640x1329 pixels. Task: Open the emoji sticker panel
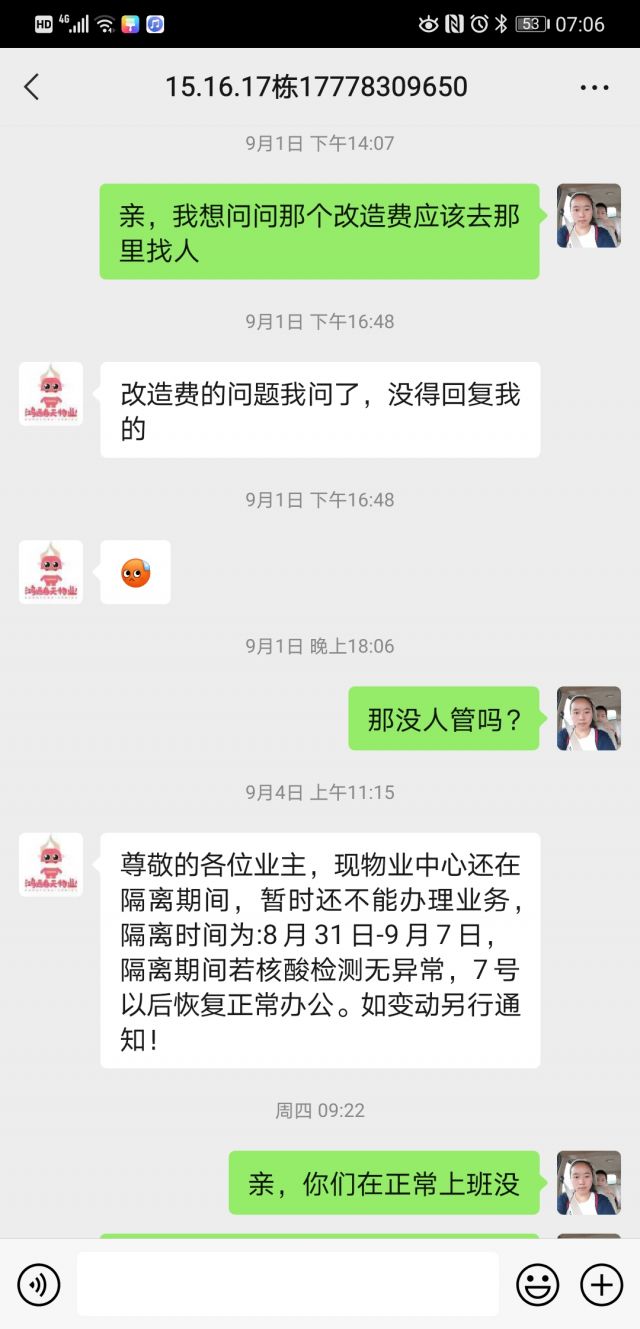pos(537,1284)
